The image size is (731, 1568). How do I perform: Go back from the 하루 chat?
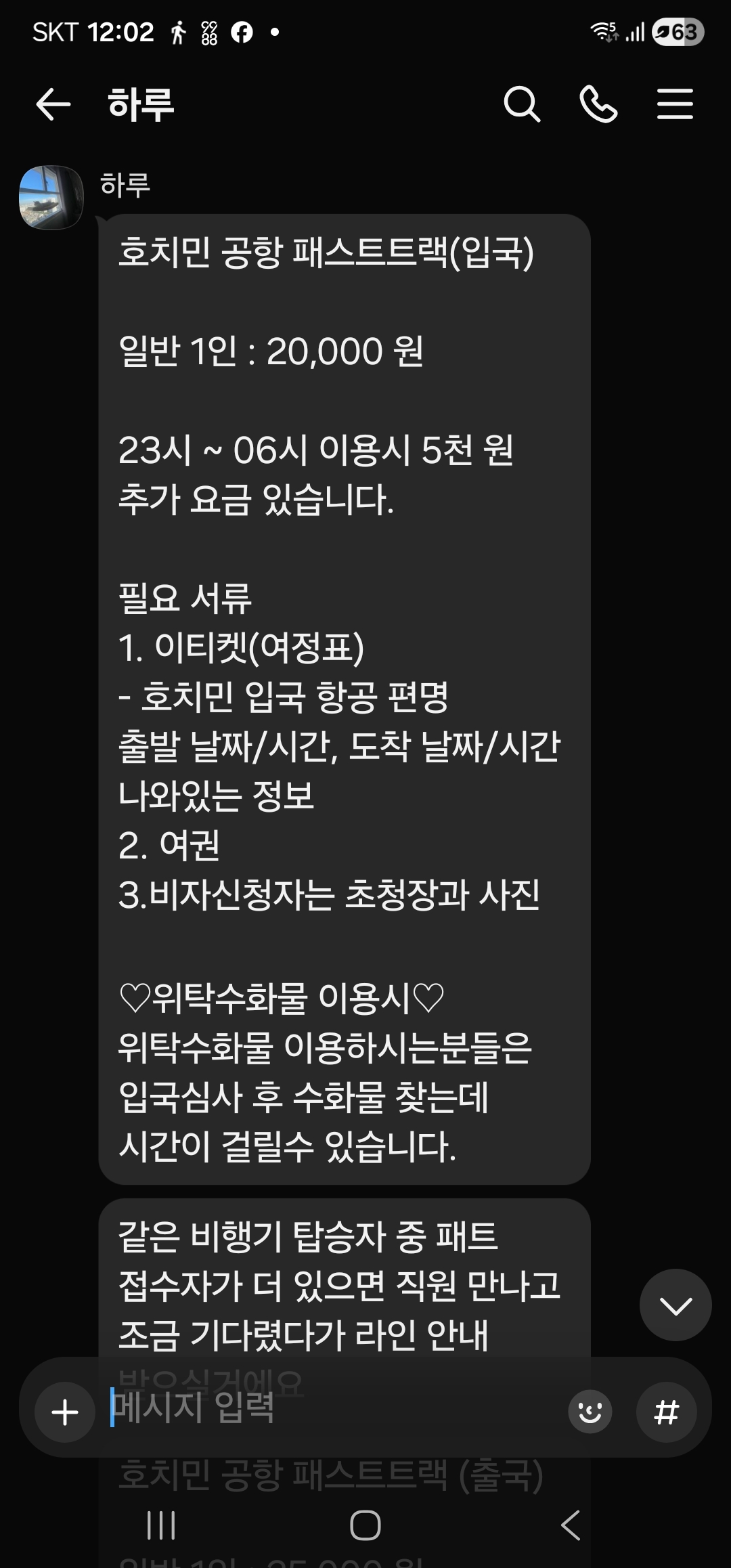(53, 105)
